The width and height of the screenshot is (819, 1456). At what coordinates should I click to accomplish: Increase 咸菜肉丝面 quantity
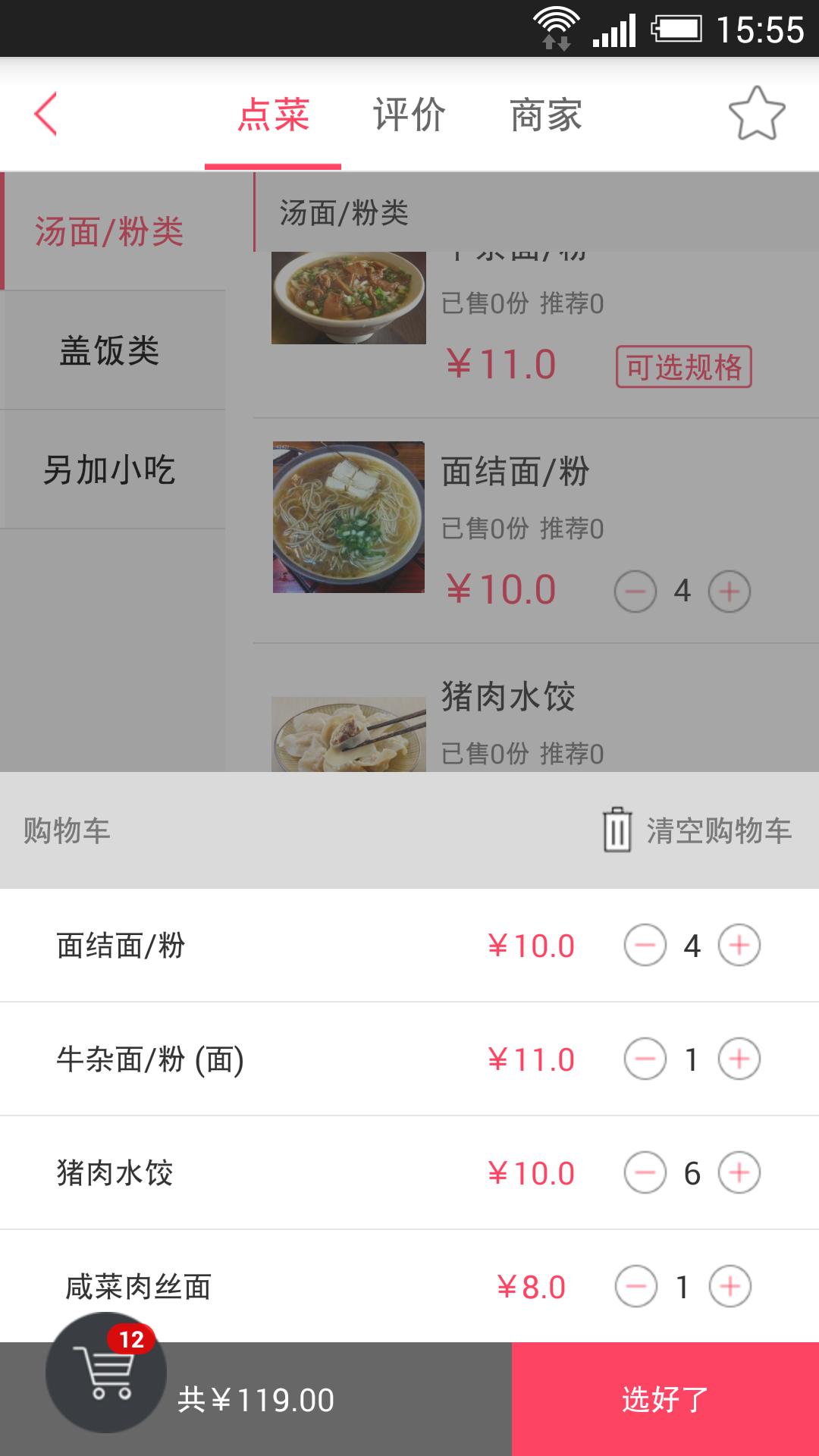(730, 1286)
